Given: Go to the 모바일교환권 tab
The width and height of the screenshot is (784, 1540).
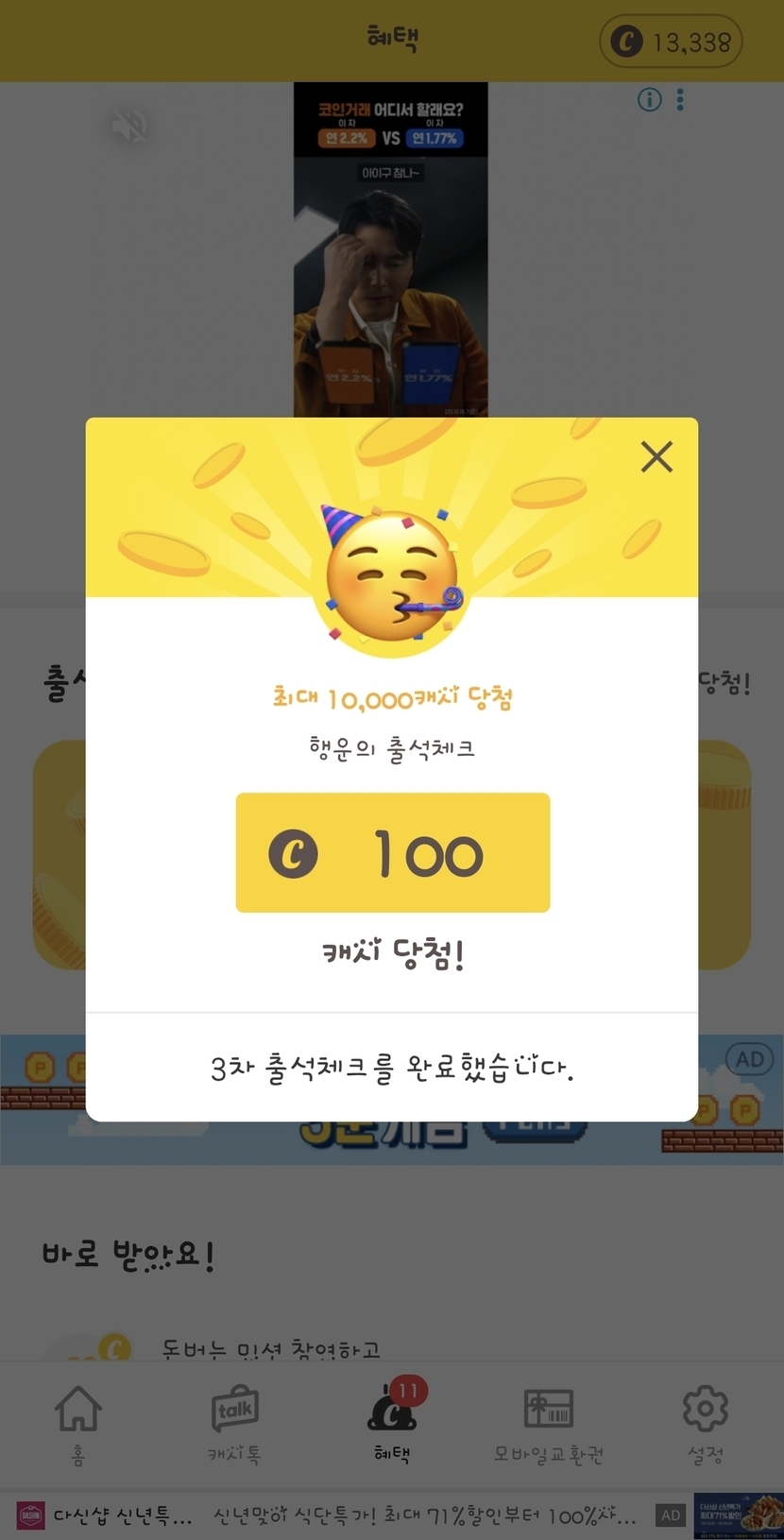Looking at the screenshot, I should point(549,1424).
